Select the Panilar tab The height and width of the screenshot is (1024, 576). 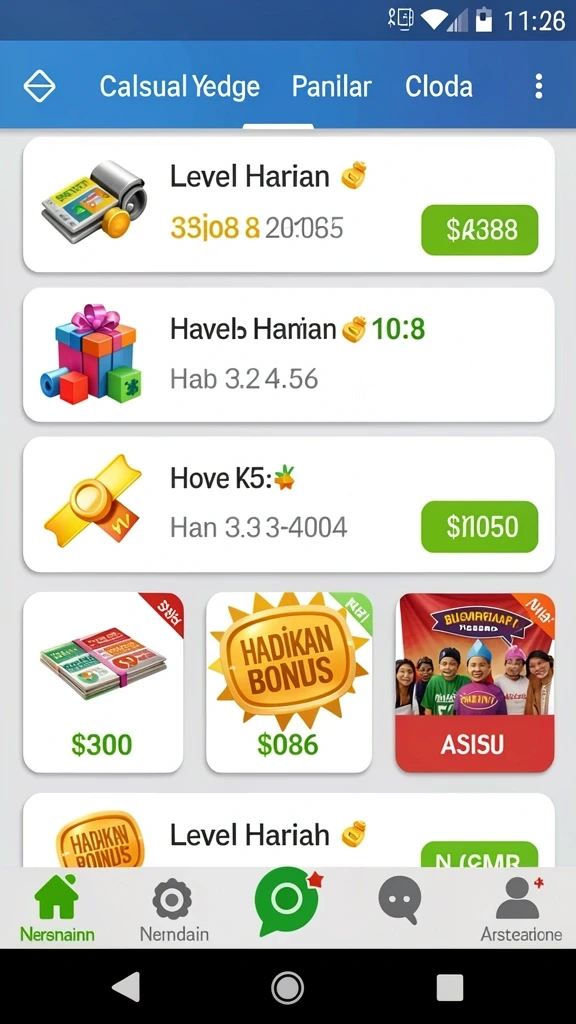[x=332, y=86]
